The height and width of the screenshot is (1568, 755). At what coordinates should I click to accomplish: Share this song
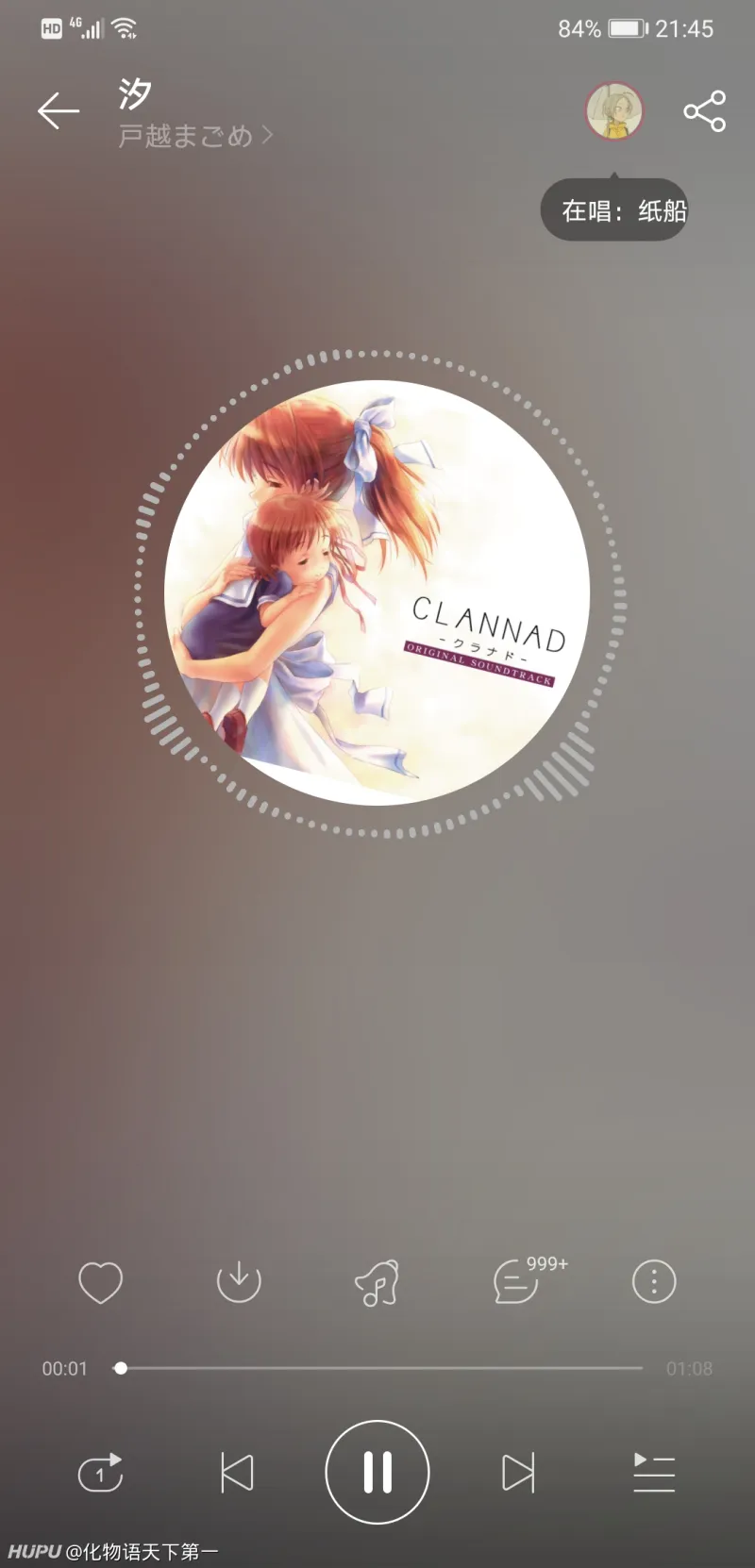point(704,111)
